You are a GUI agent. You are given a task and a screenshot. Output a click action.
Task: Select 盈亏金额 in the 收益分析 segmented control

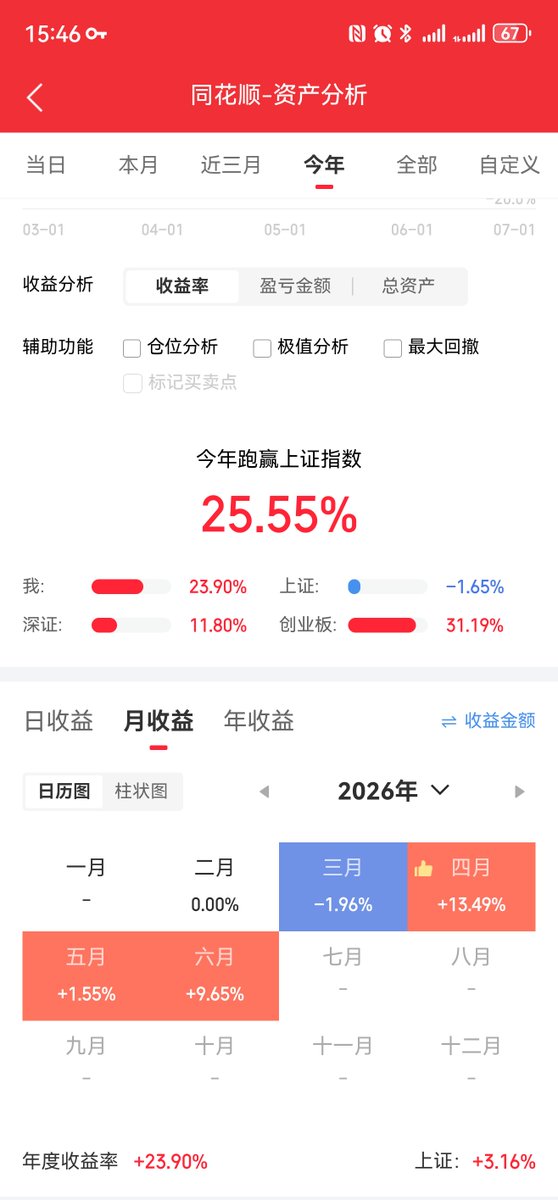[295, 286]
